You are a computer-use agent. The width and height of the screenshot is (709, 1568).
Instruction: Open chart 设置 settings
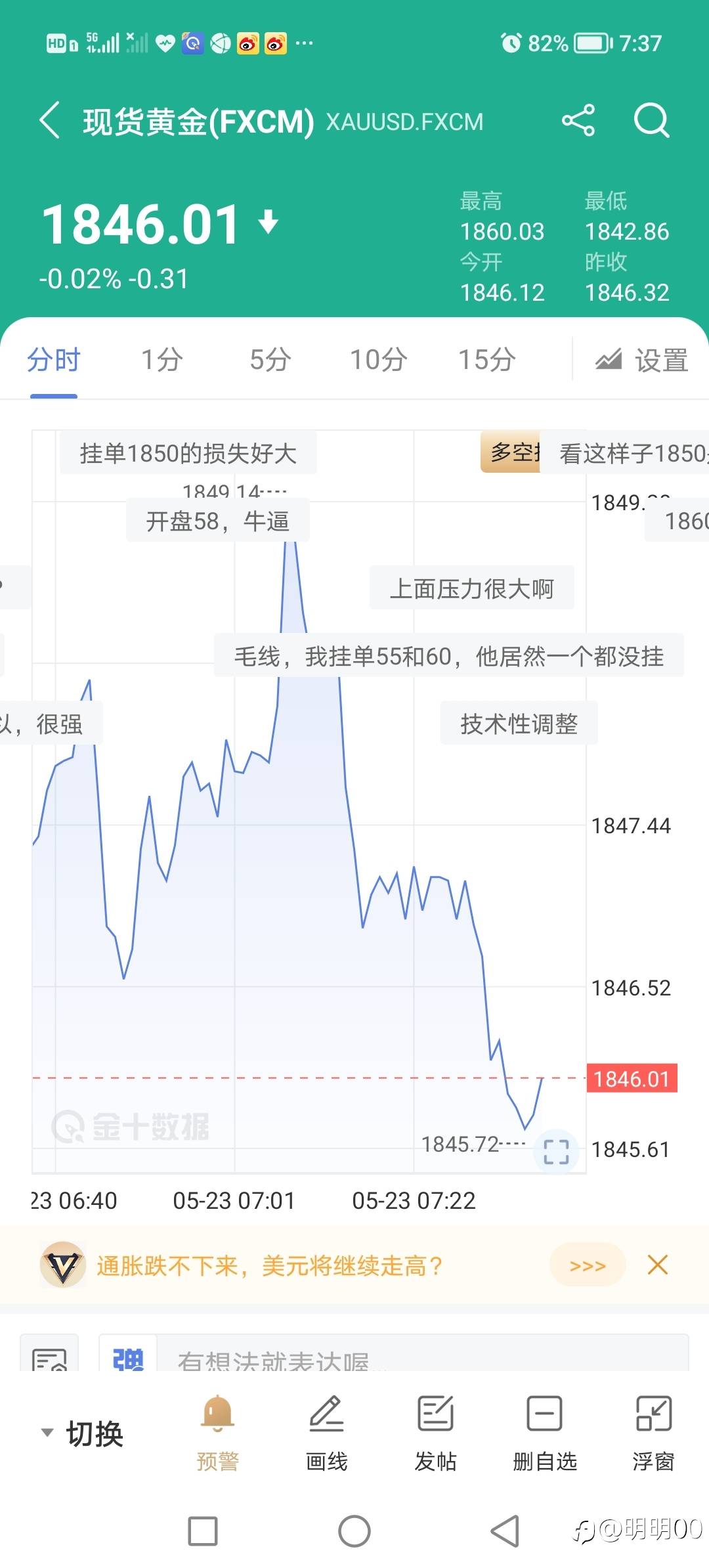(641, 360)
